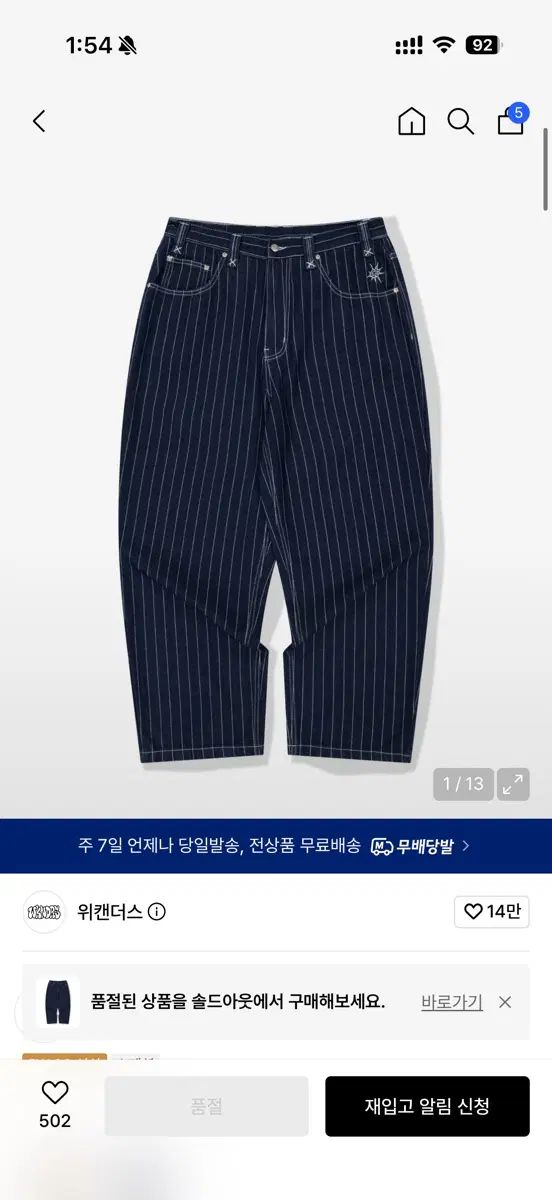Open the search icon
Viewport: 552px width, 1200px height.
(460, 122)
